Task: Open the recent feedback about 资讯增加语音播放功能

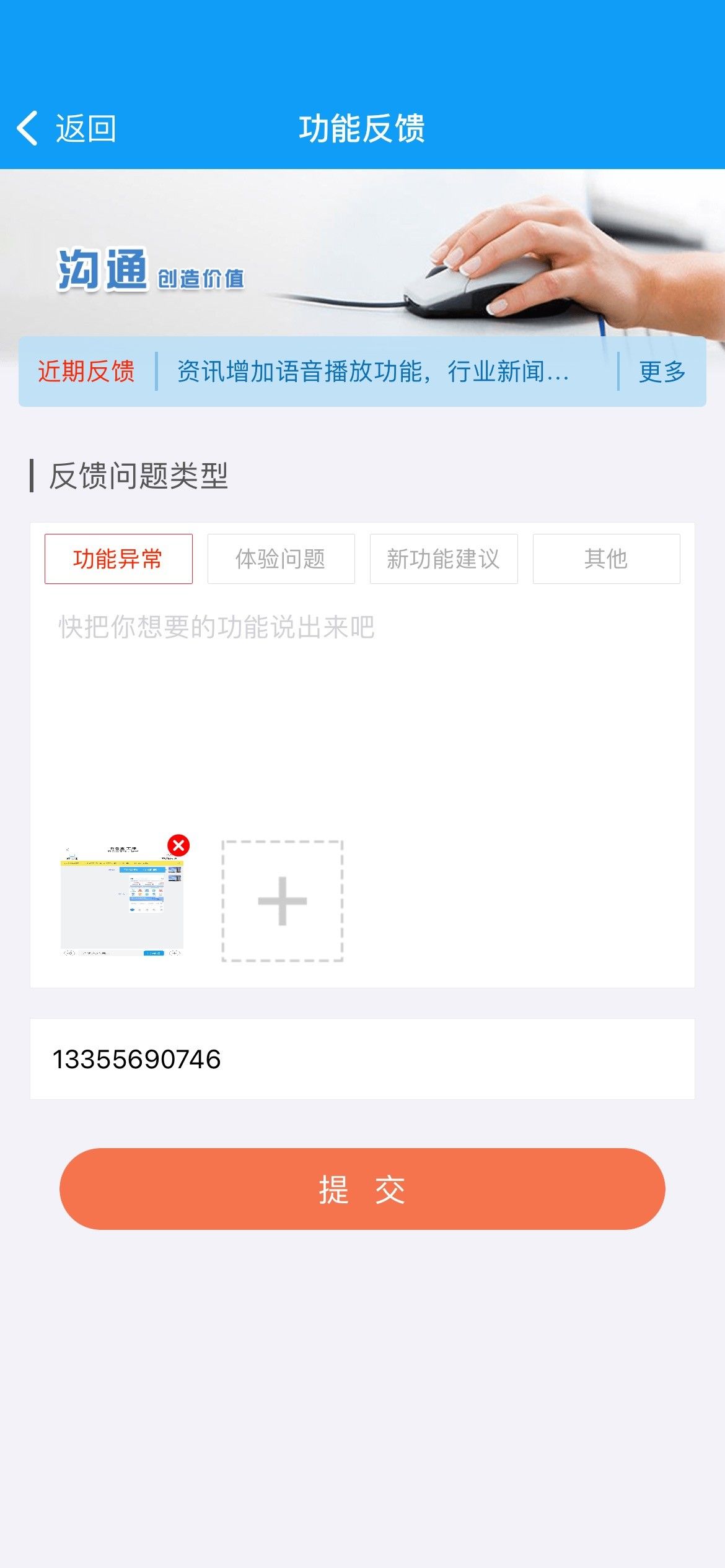Action: pos(373,372)
